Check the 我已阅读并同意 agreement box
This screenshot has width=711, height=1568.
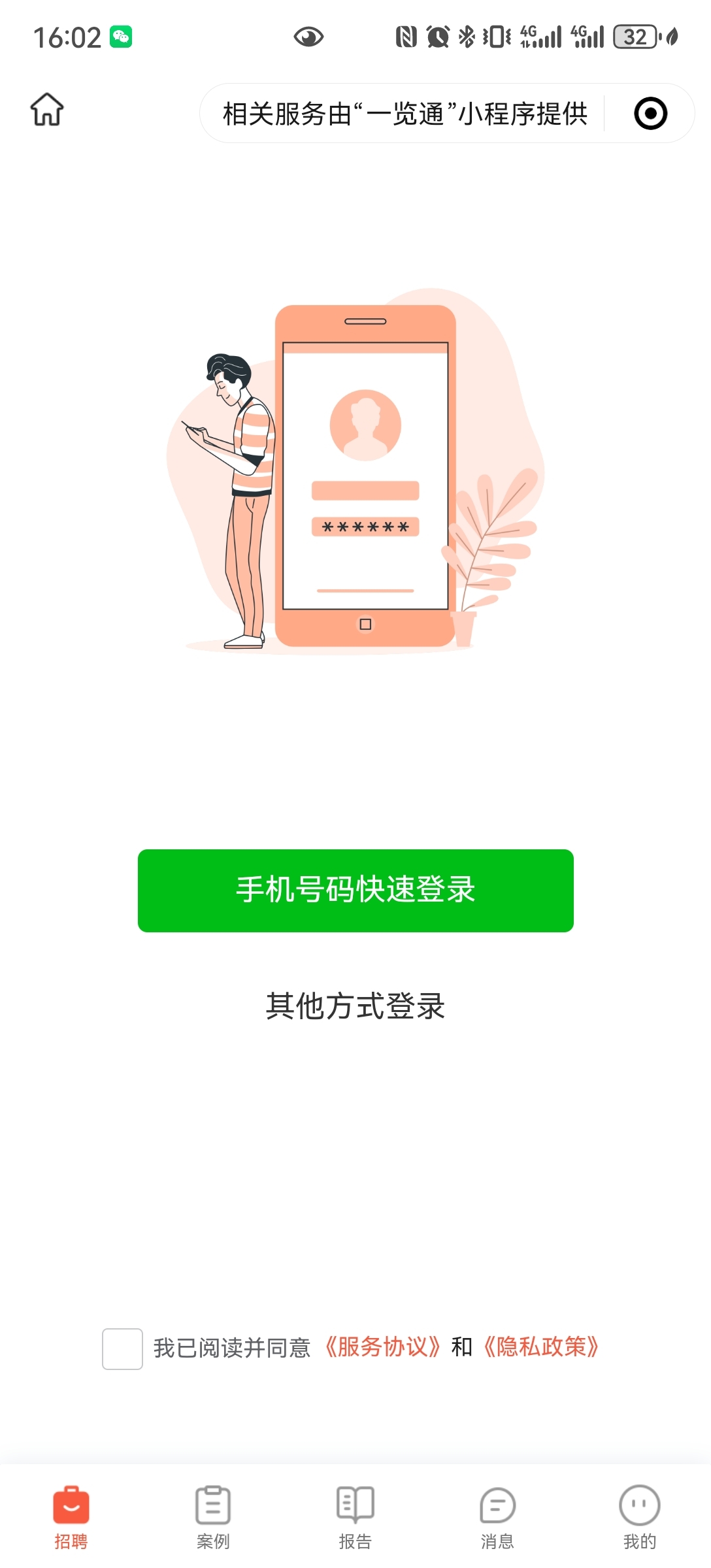click(122, 1348)
